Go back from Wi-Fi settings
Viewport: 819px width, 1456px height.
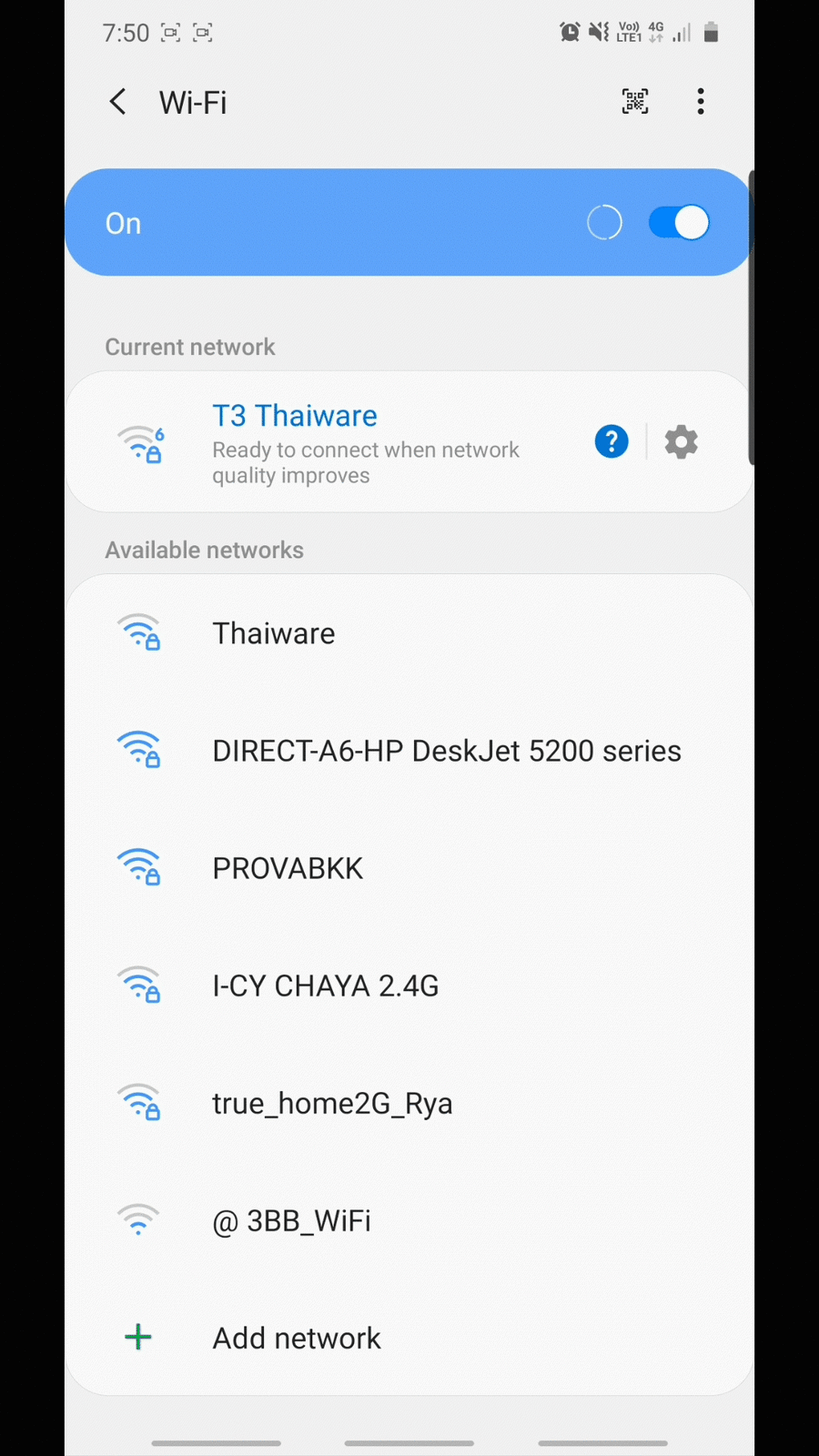(x=117, y=102)
